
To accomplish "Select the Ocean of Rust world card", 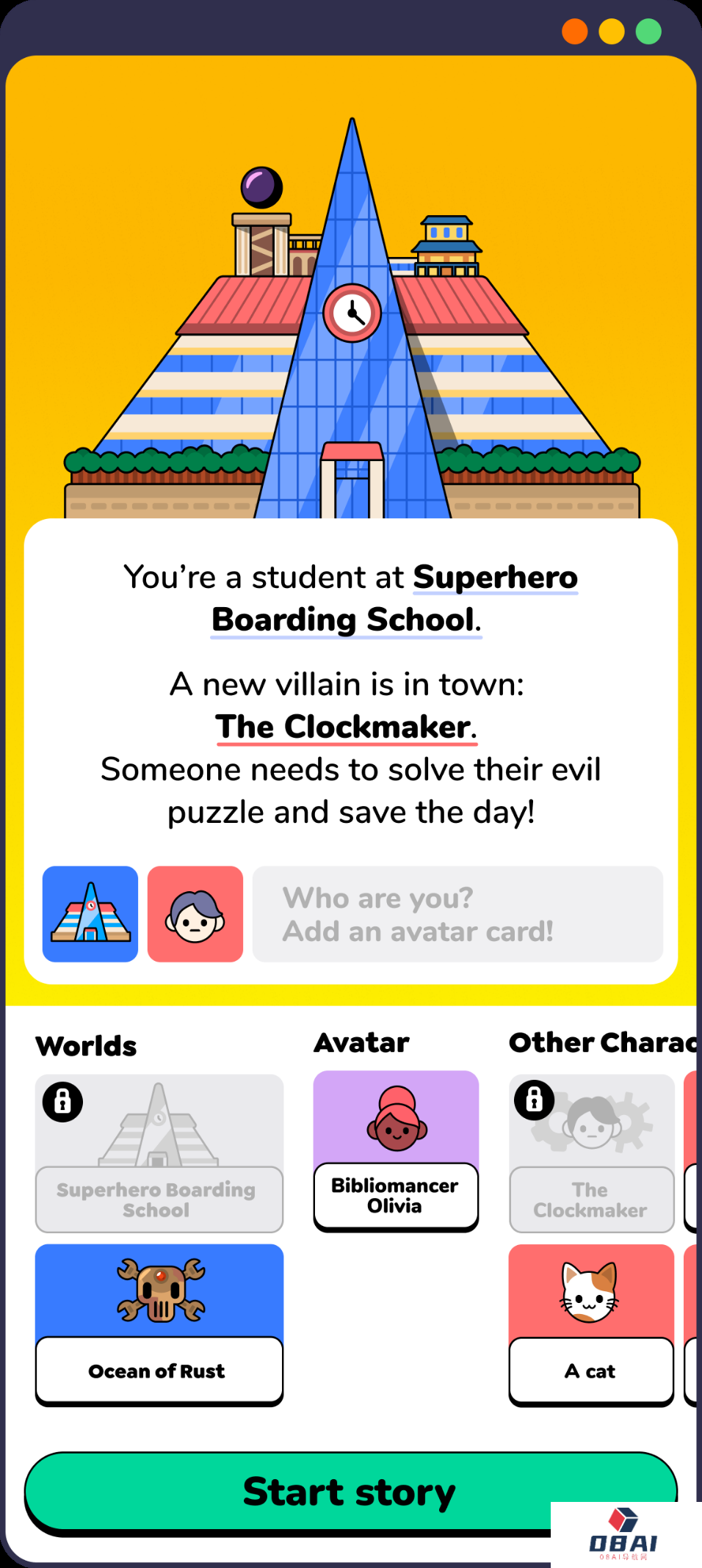I will pos(159,1324).
